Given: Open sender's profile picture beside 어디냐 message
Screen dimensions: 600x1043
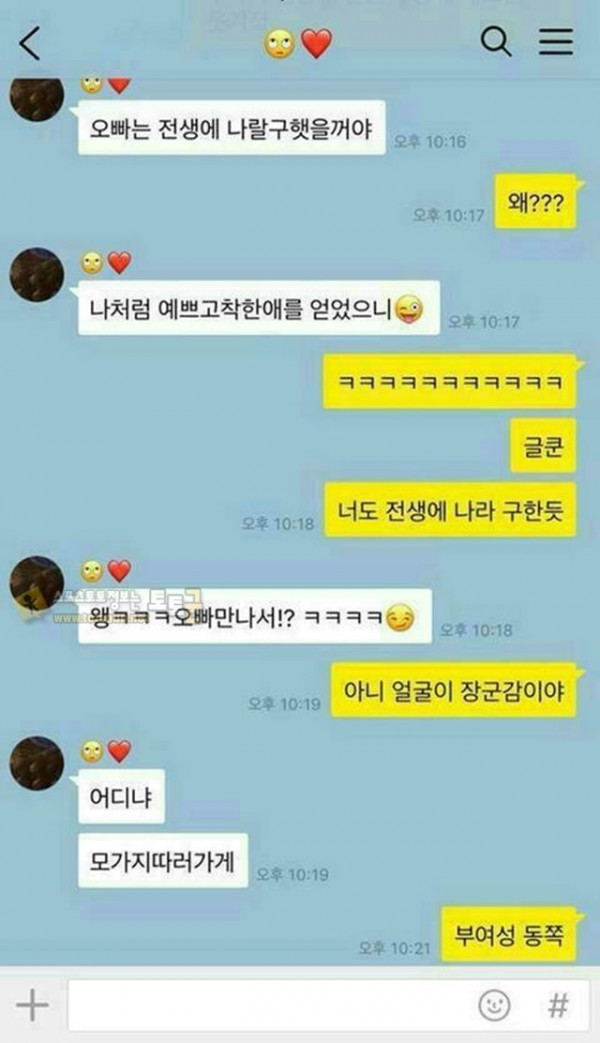Looking at the screenshot, I should coord(37,763).
